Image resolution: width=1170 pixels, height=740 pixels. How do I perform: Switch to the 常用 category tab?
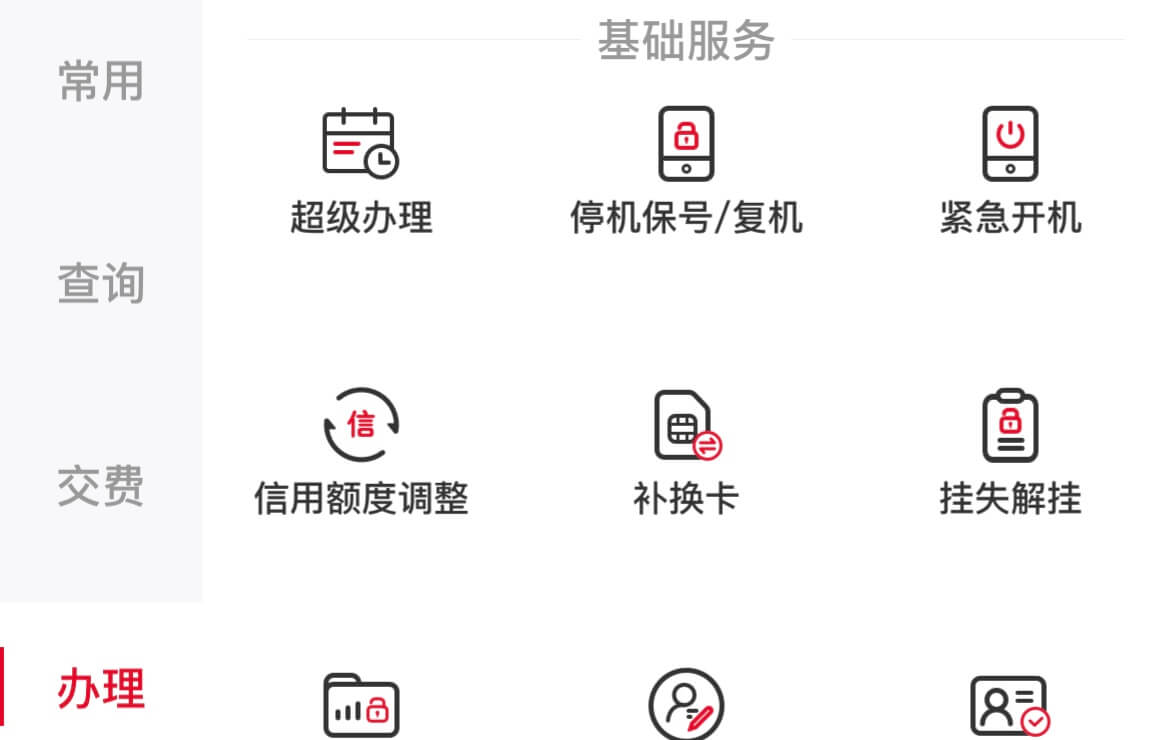pos(100,82)
